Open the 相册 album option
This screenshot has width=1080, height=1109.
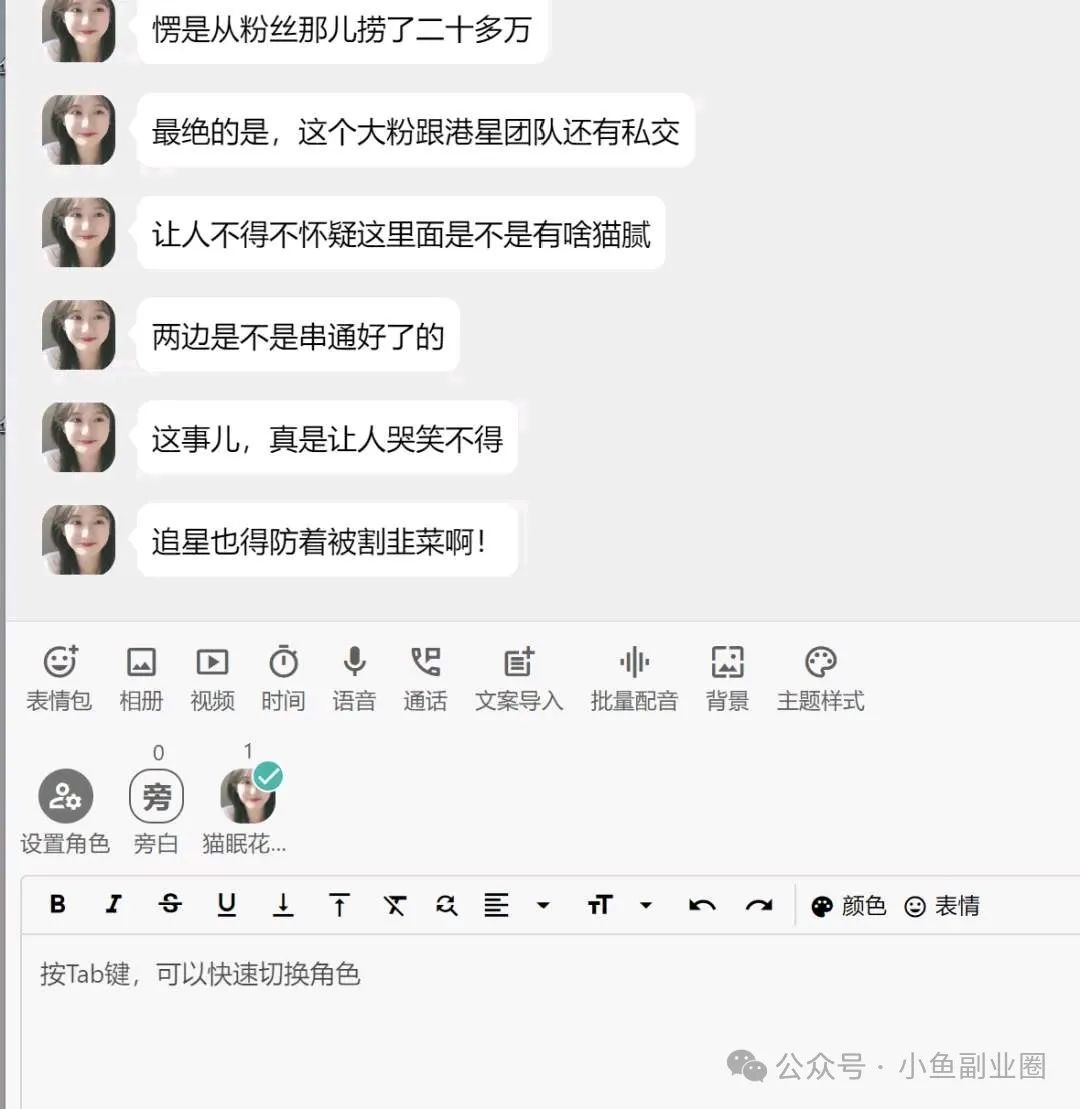click(141, 677)
